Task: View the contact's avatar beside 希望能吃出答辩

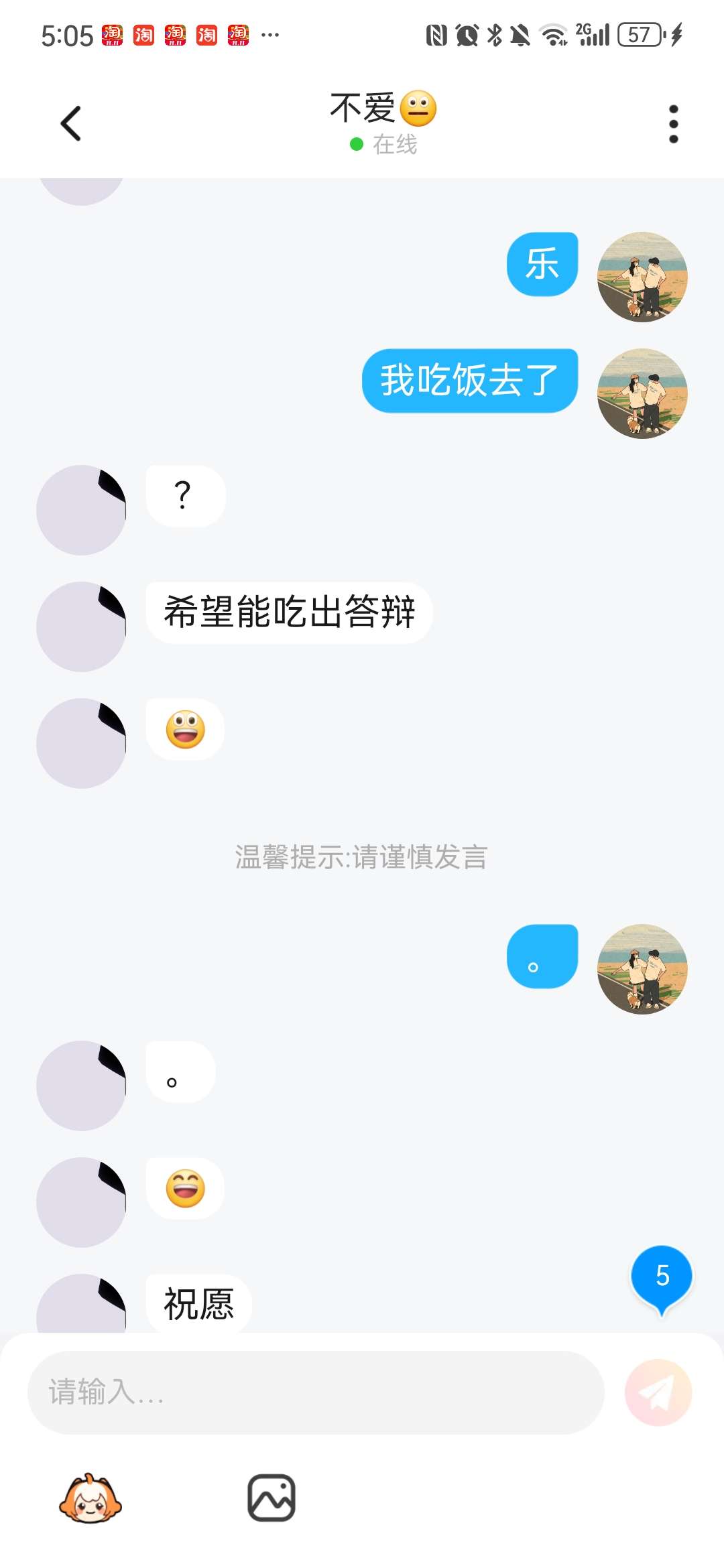Action: [x=81, y=627]
